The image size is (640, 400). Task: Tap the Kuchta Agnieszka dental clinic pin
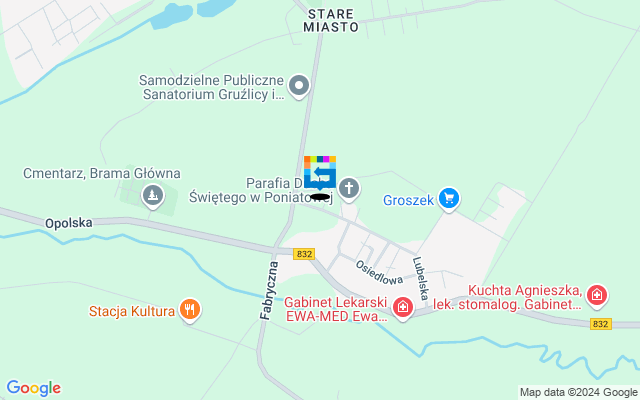pos(597,295)
